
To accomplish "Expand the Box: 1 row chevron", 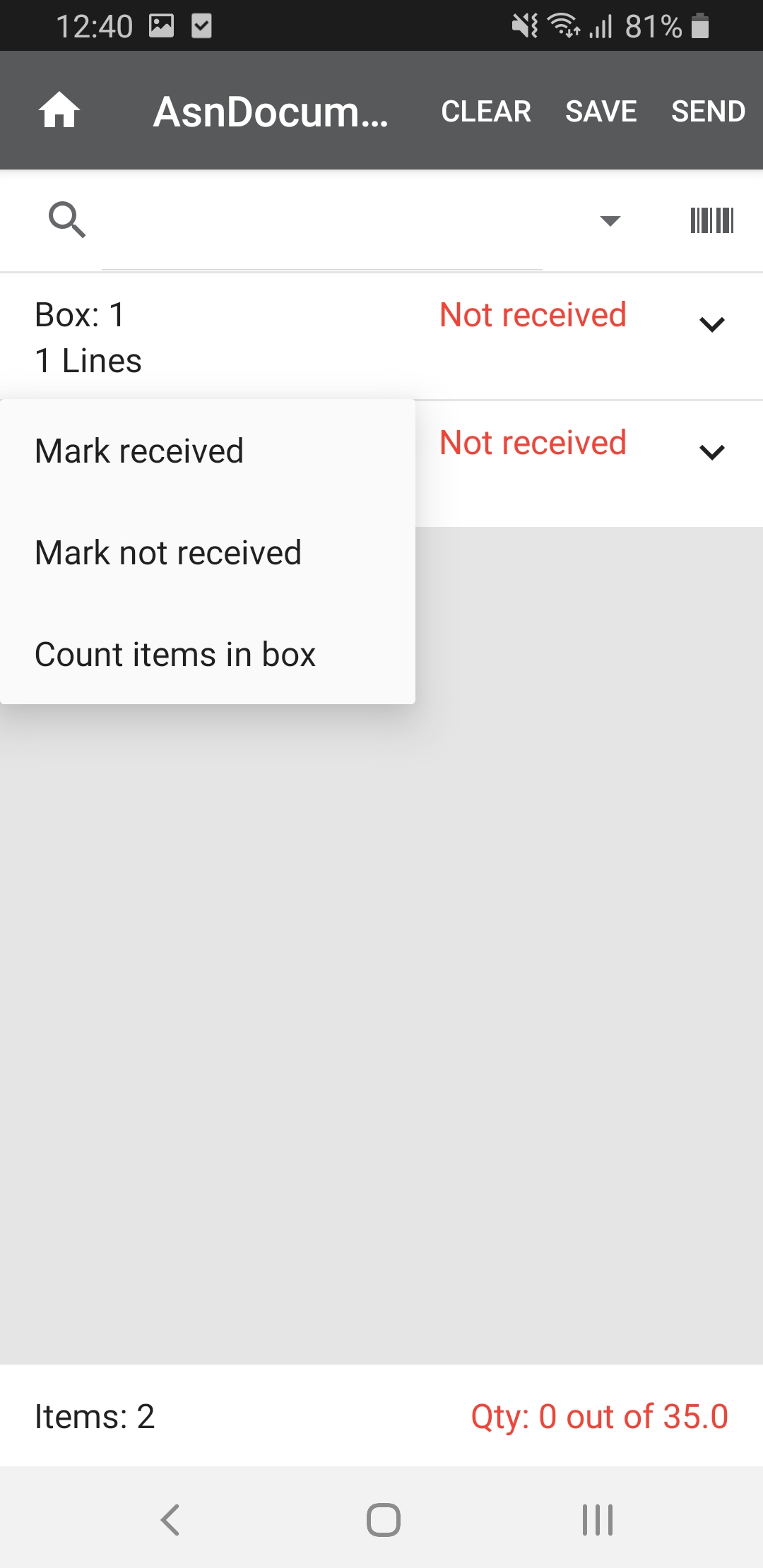I will click(711, 325).
